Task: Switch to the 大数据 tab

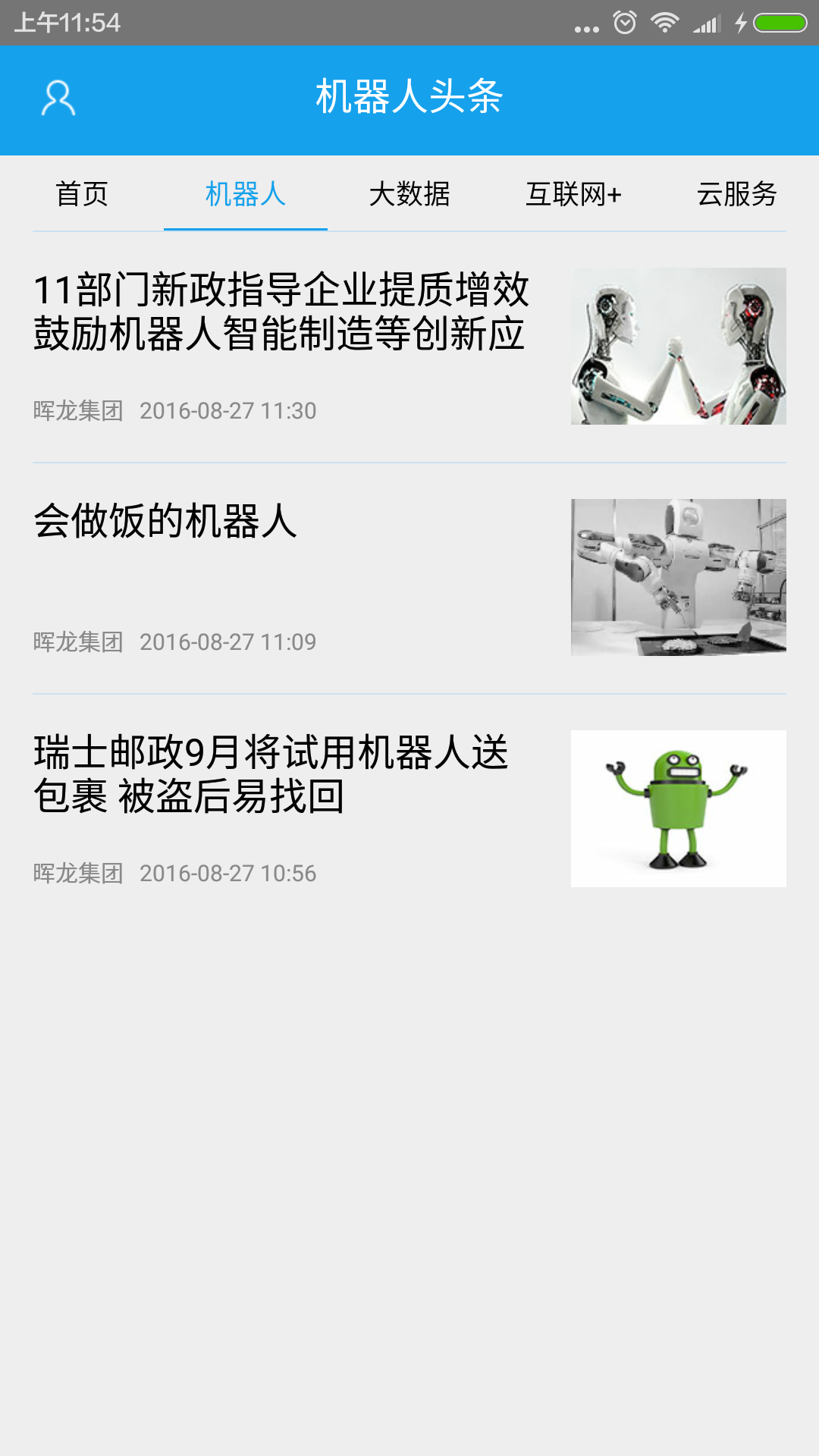Action: point(409,194)
